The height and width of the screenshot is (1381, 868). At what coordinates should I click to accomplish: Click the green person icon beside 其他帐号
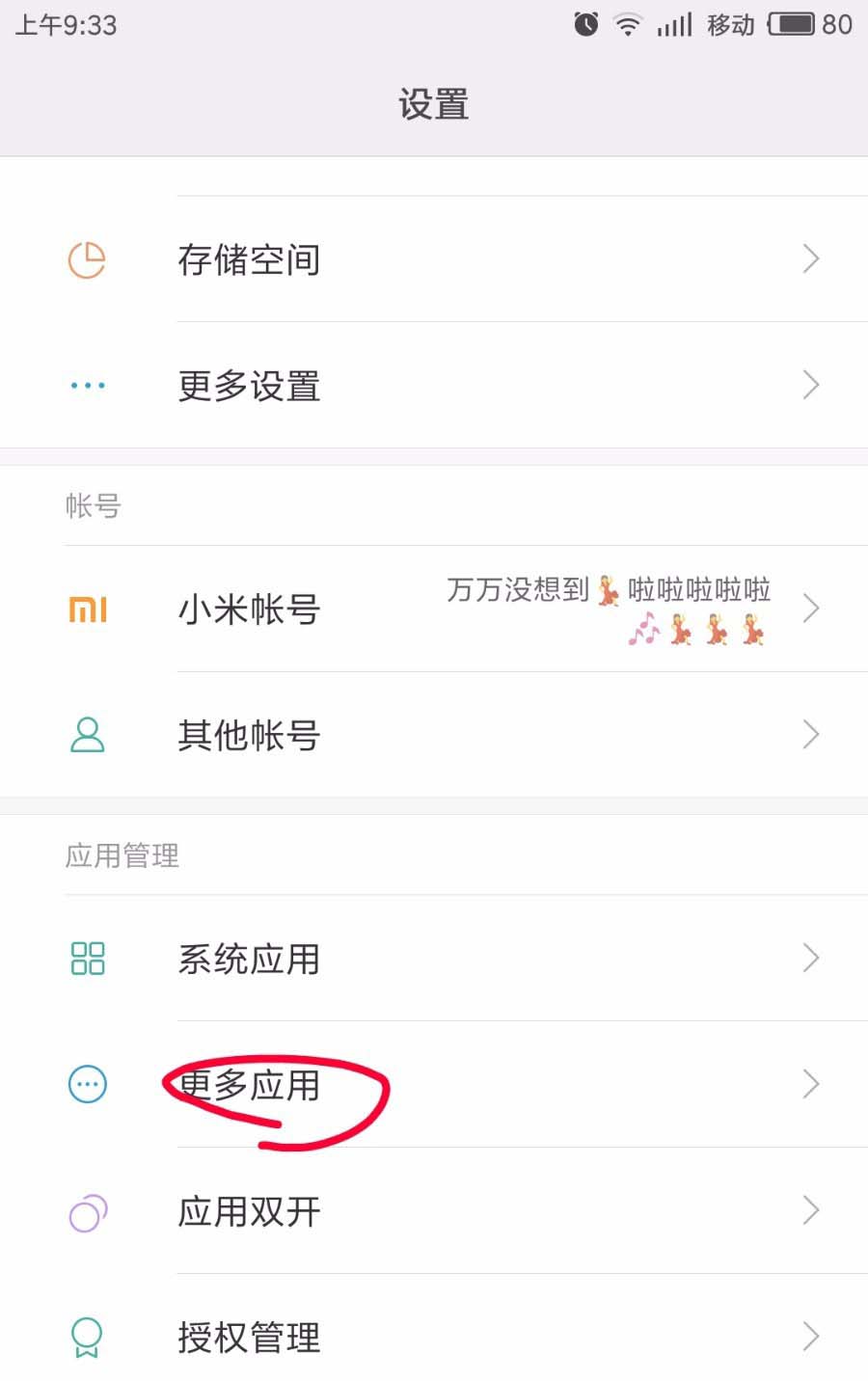(x=86, y=735)
